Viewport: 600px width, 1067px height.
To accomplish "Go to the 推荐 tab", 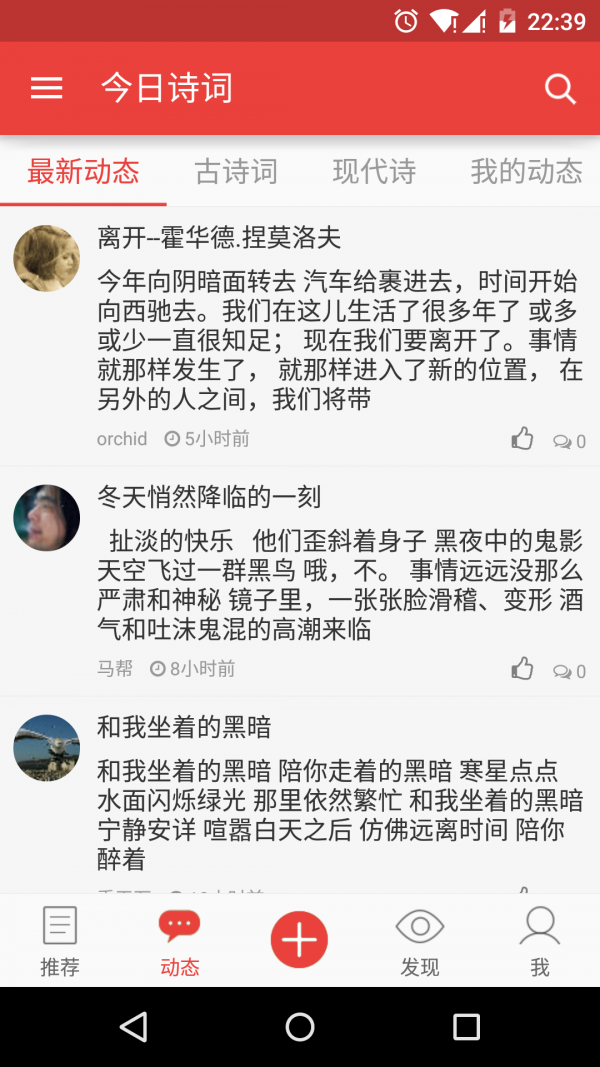I will pos(60,940).
